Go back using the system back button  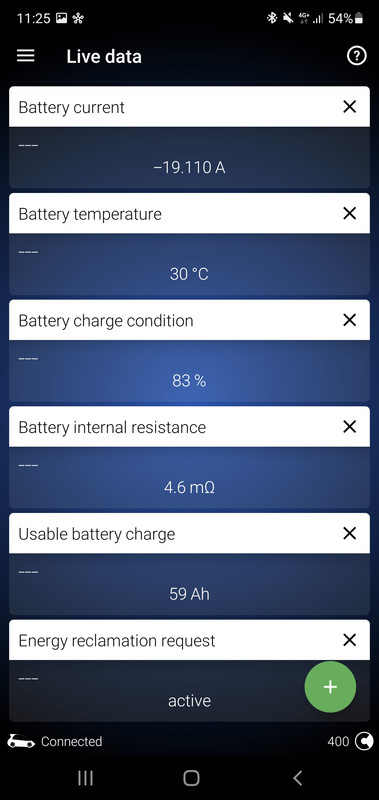[x=297, y=778]
